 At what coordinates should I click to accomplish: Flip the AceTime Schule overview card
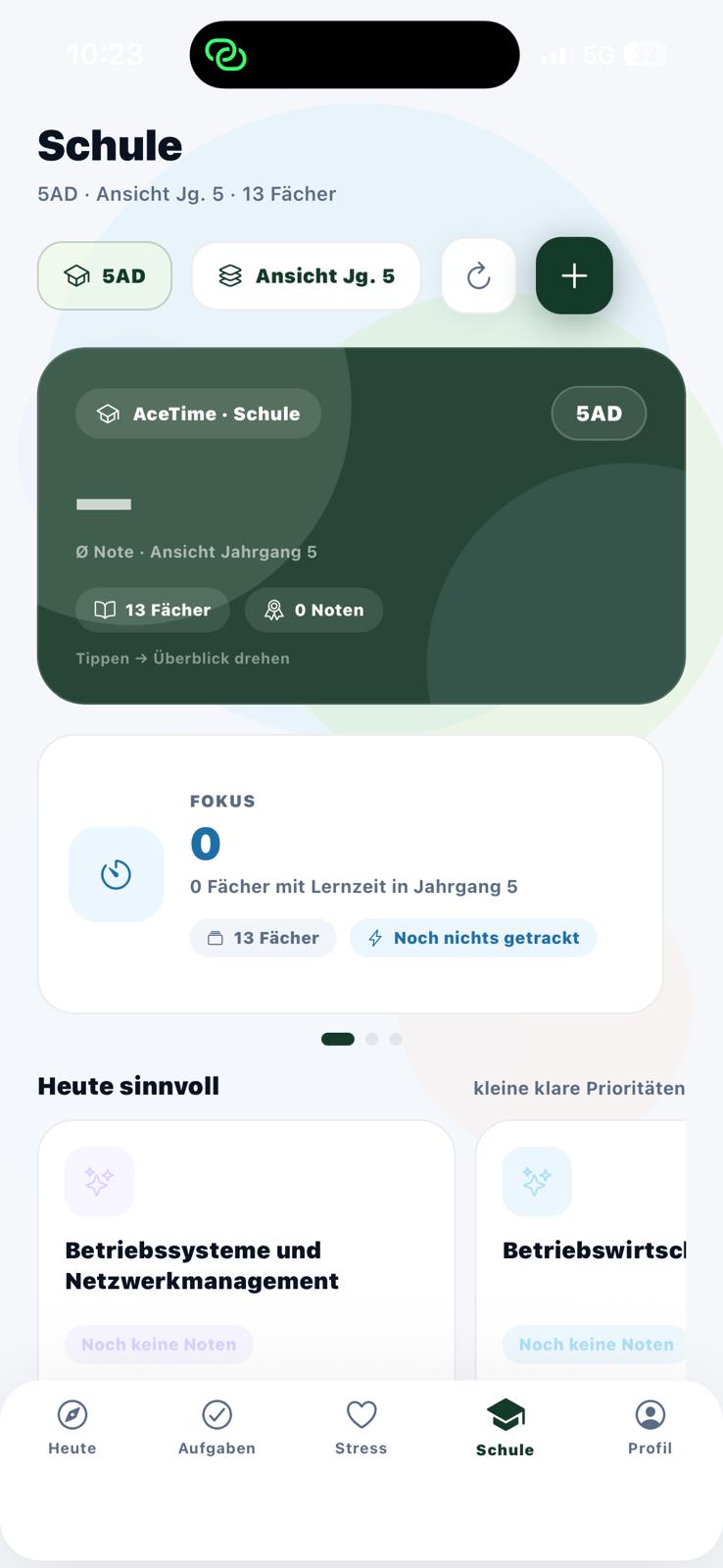click(361, 525)
